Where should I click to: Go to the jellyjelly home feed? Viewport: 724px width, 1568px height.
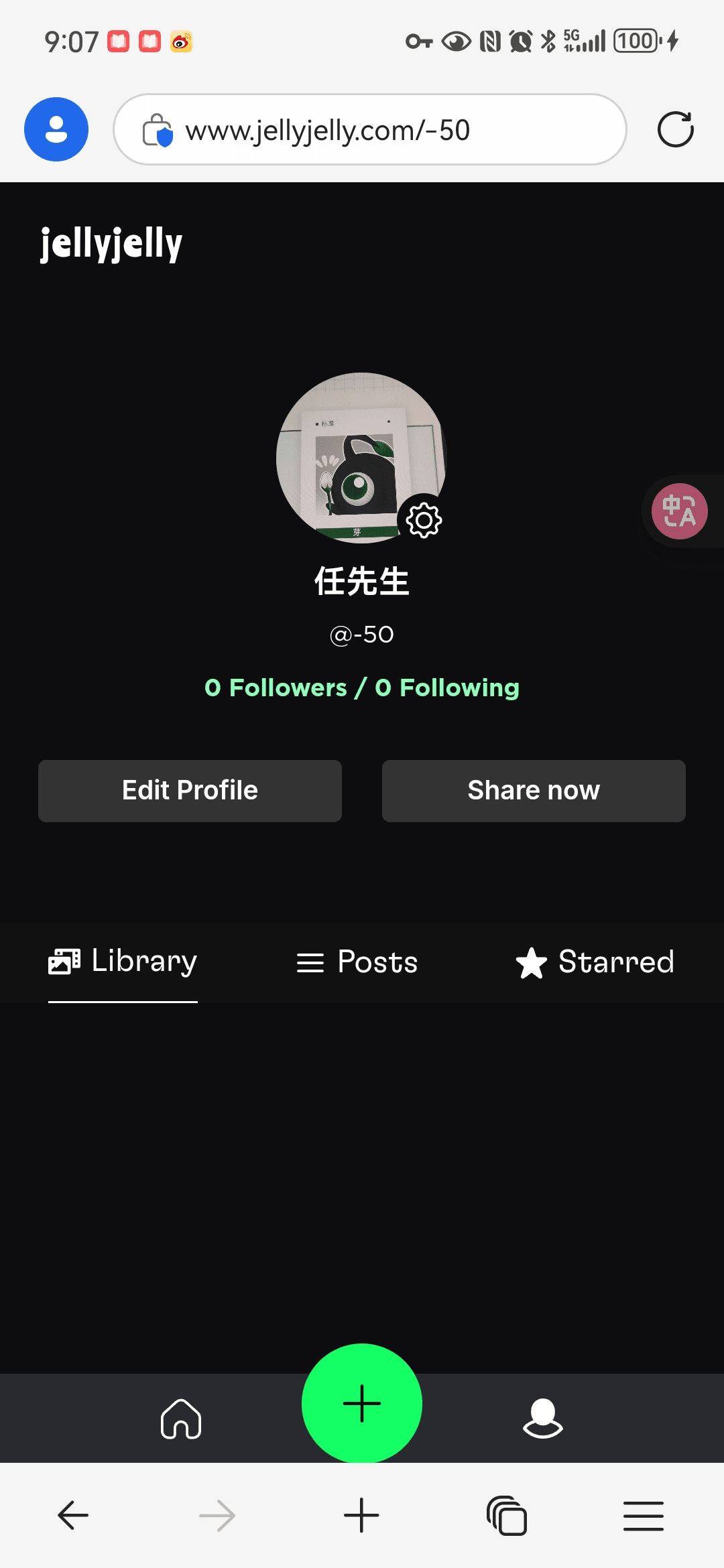pyautogui.click(x=181, y=1419)
